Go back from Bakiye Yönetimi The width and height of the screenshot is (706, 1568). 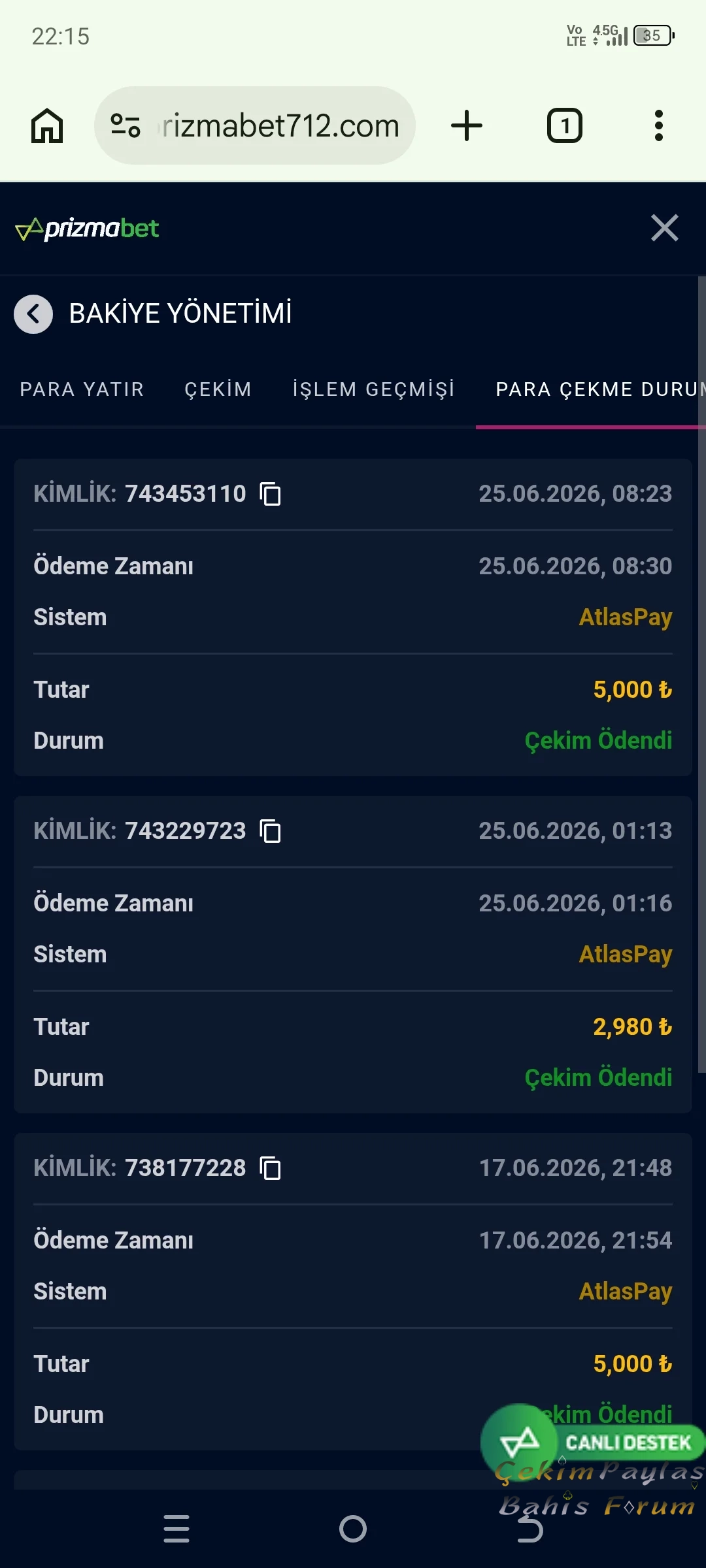(x=33, y=314)
